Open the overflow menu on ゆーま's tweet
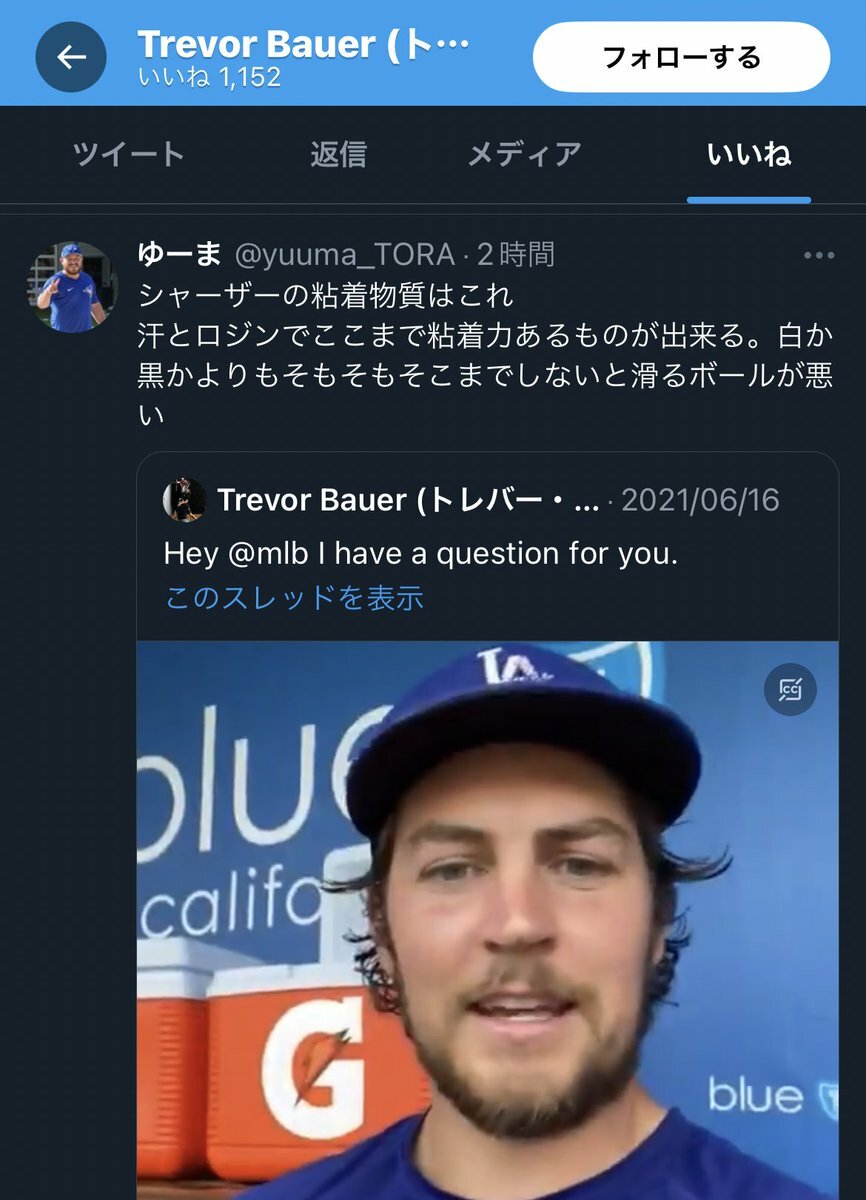Viewport: 866px width, 1200px height. click(x=819, y=256)
